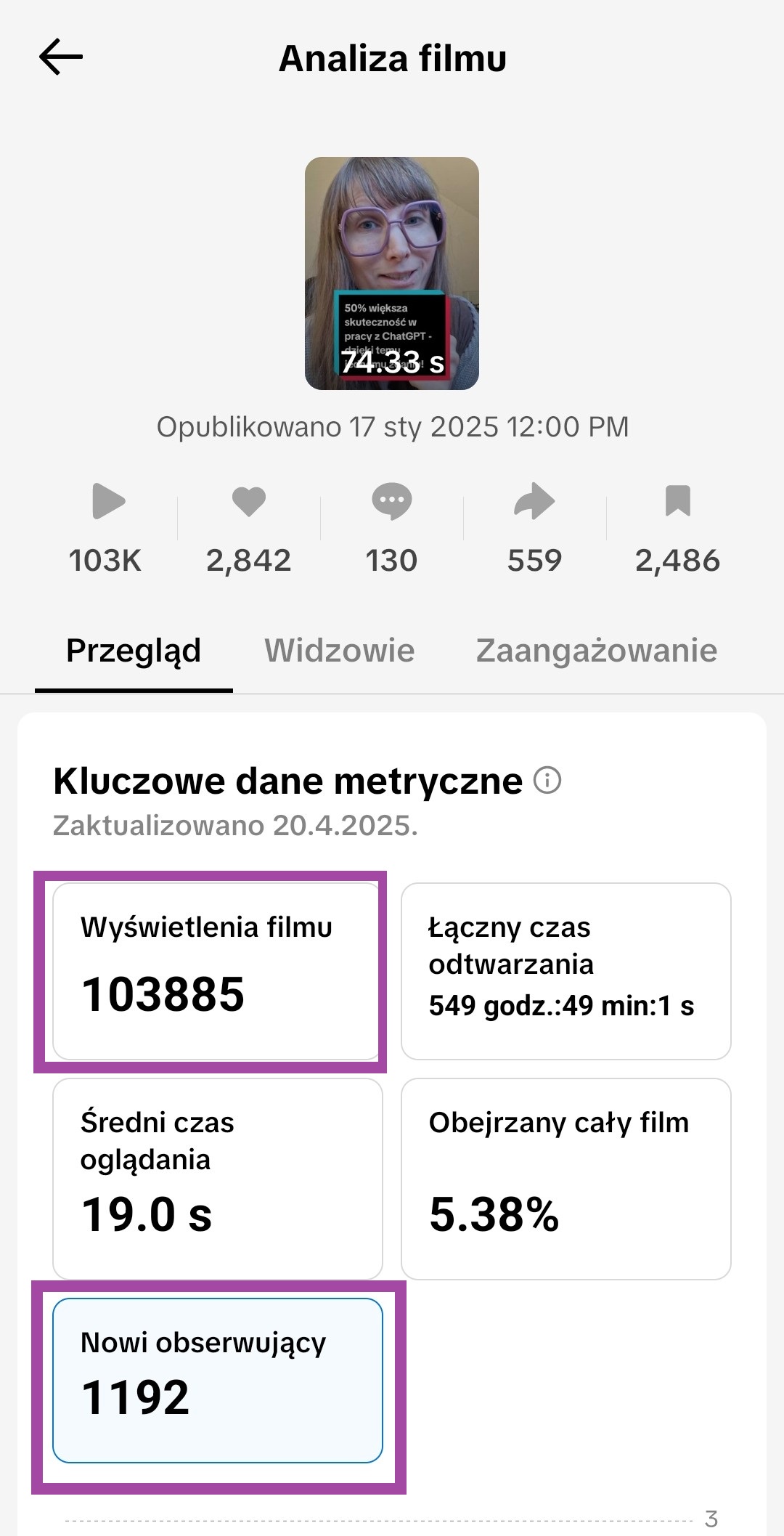This screenshot has width=784, height=1536.
Task: Tap the play count 103K
Action: [106, 559]
